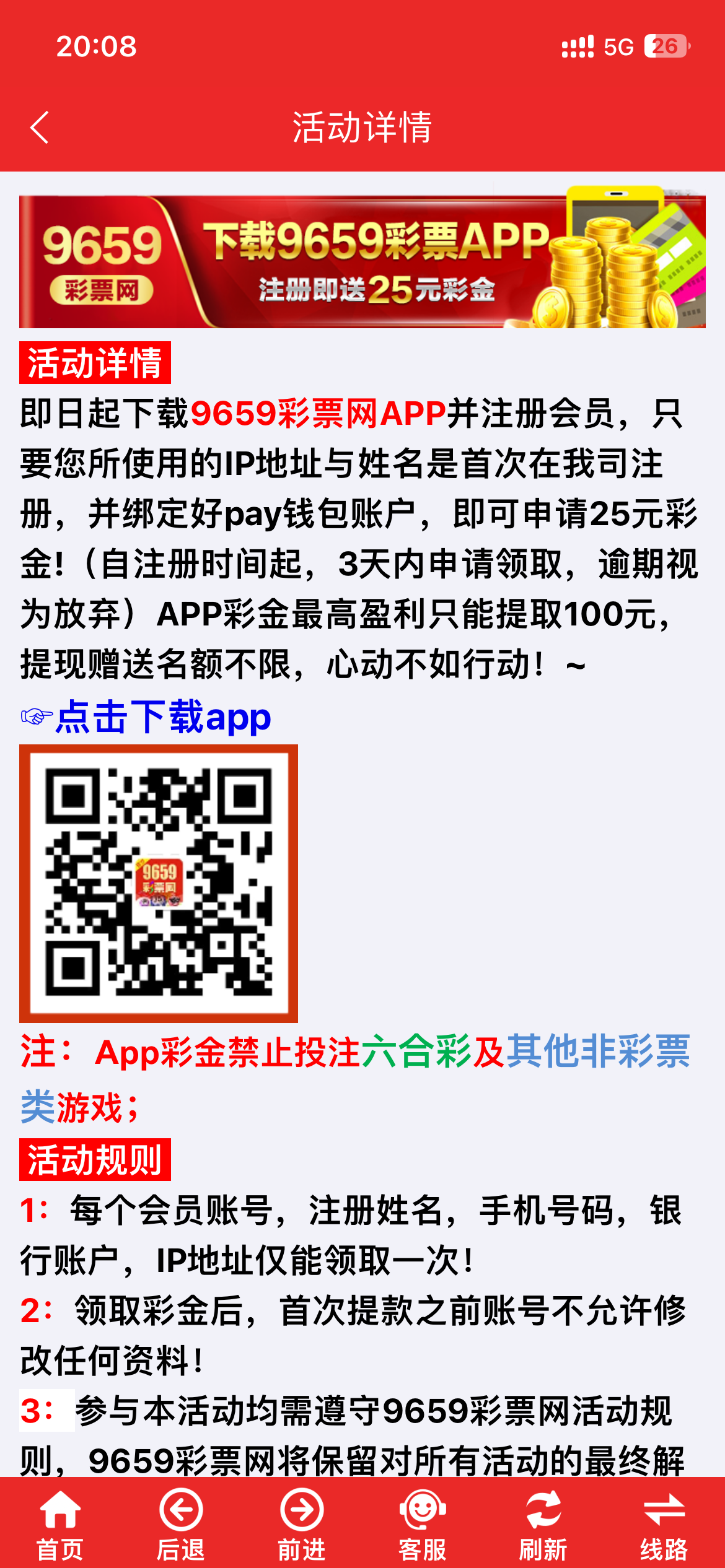The height and width of the screenshot is (1568, 725).
Task: Tap 前进 to go forward a page
Action: (302, 1523)
